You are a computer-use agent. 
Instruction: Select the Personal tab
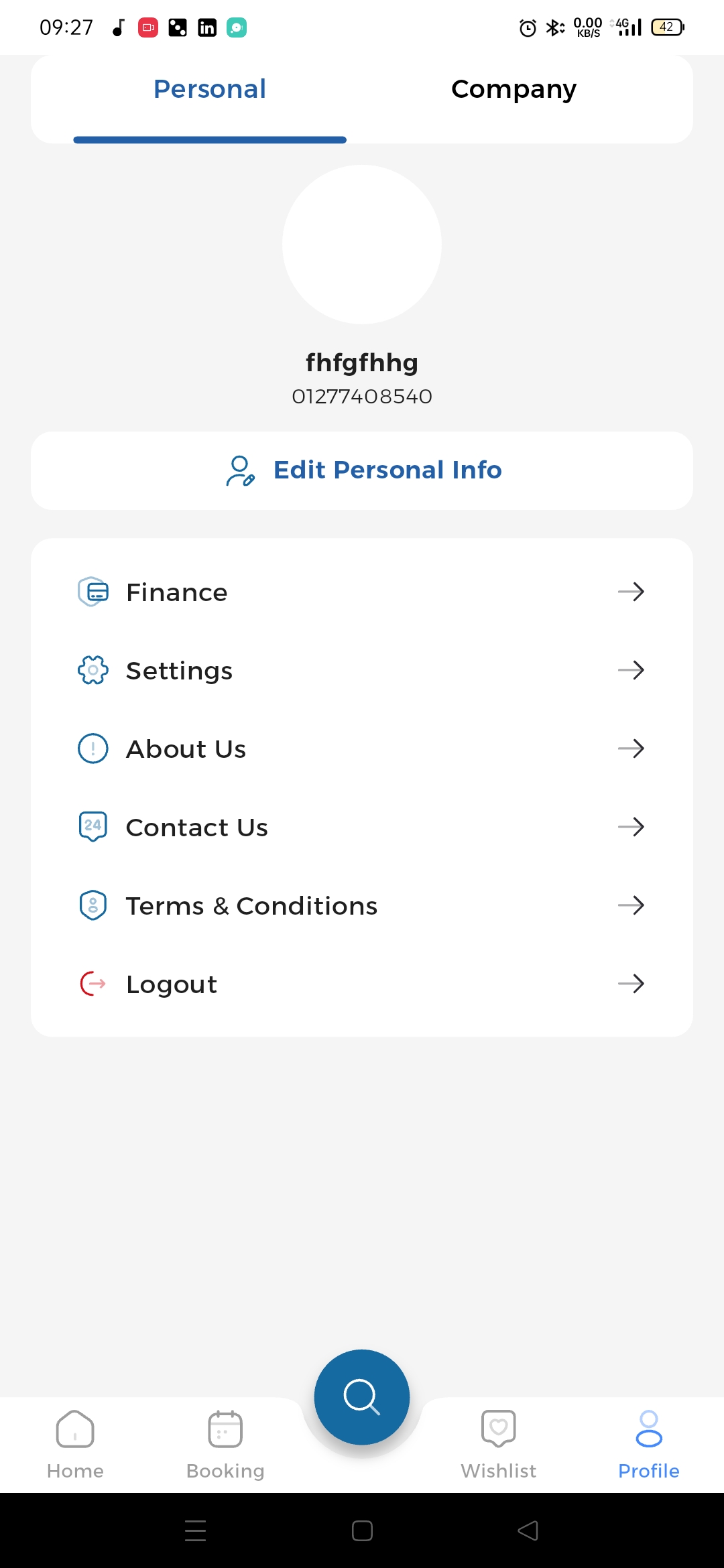click(210, 90)
